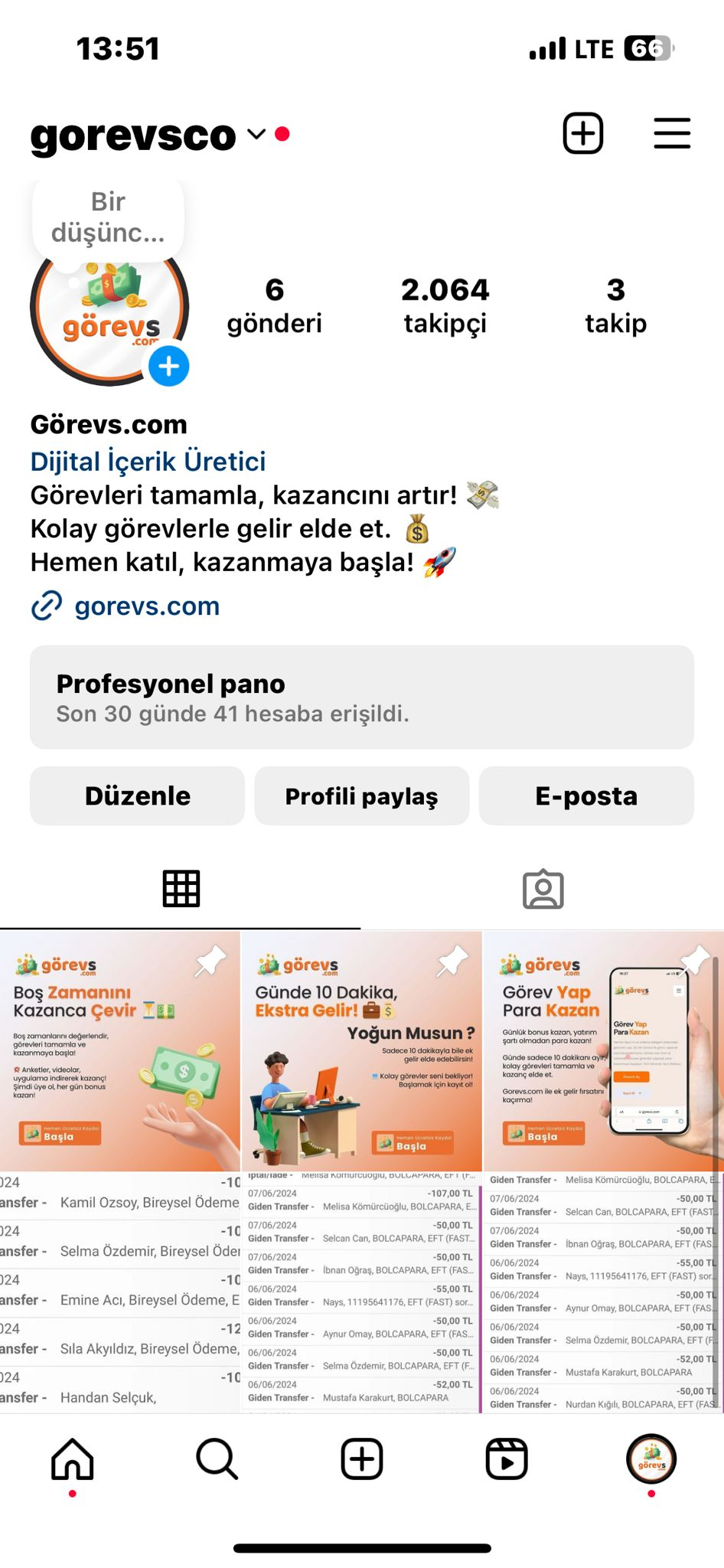Open the Profesyonel pano card
The image size is (724, 1568).
pos(362,697)
